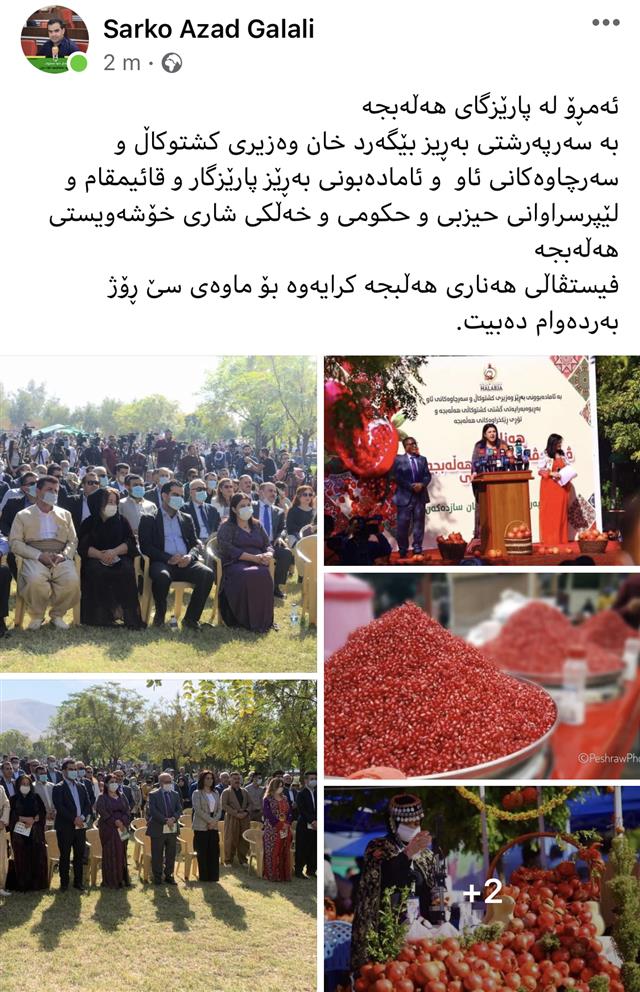The width and height of the screenshot is (640, 992).
Task: Open the post's three-dot options menu
Action: click(605, 23)
